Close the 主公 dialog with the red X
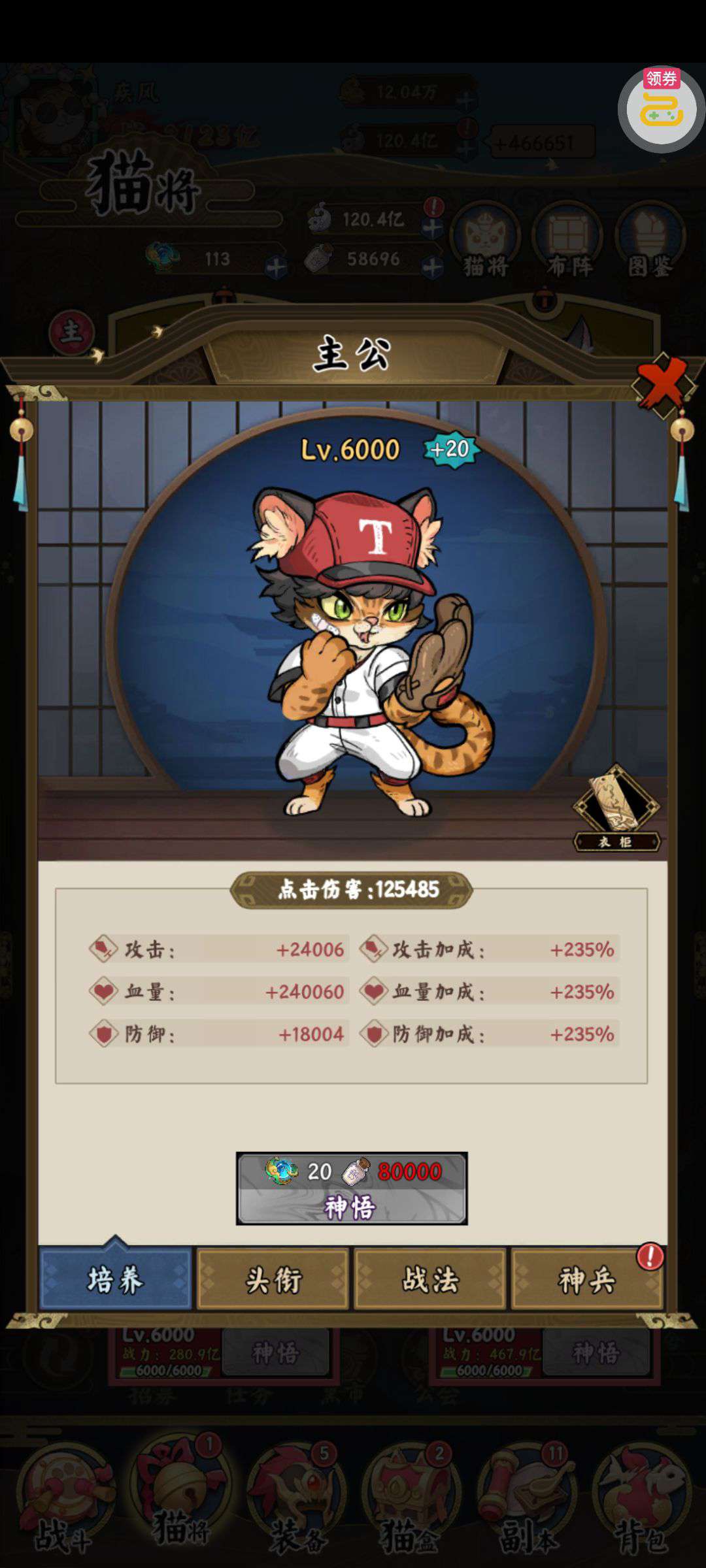Image resolution: width=706 pixels, height=1568 pixels. point(663,384)
